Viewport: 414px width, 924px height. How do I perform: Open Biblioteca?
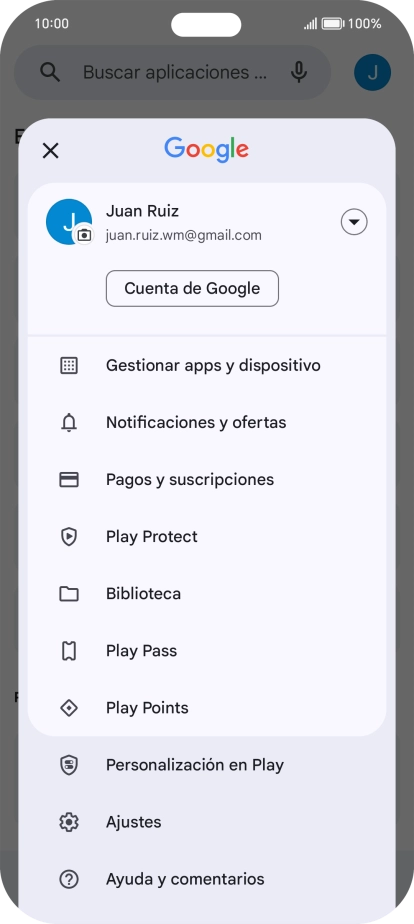[207, 593]
